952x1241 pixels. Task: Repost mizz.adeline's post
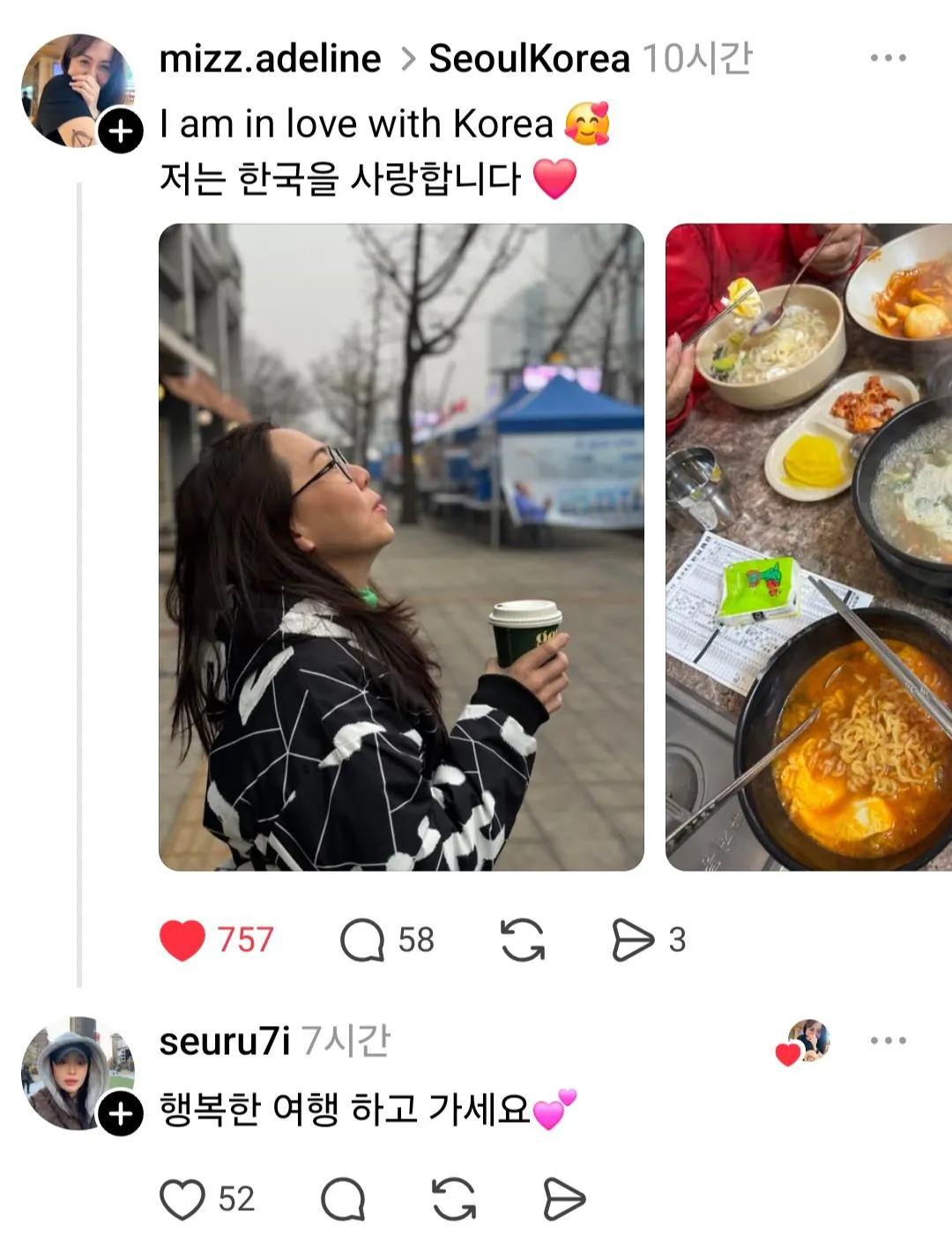click(x=523, y=940)
